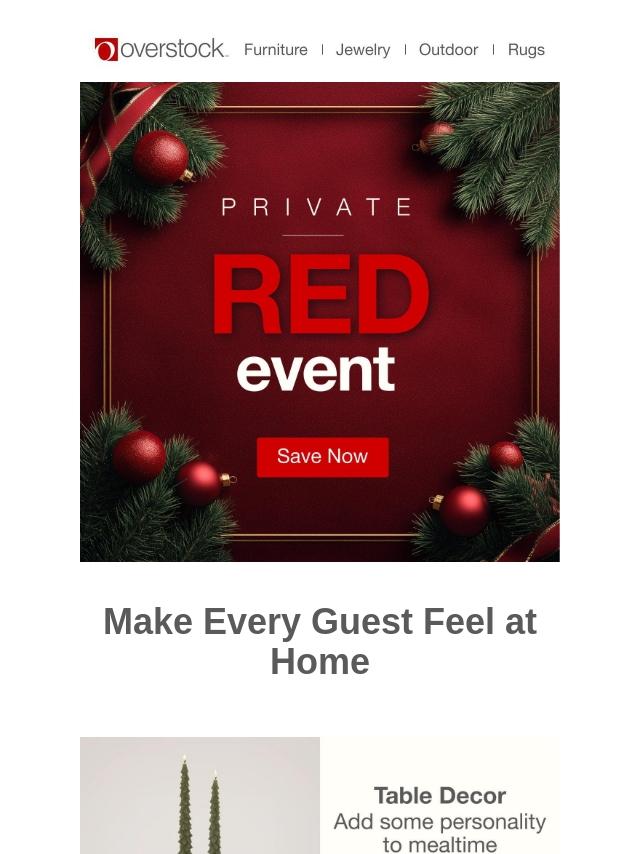Screen dimensions: 640x854
Task: Open the Overstock logo link
Action: (161, 50)
